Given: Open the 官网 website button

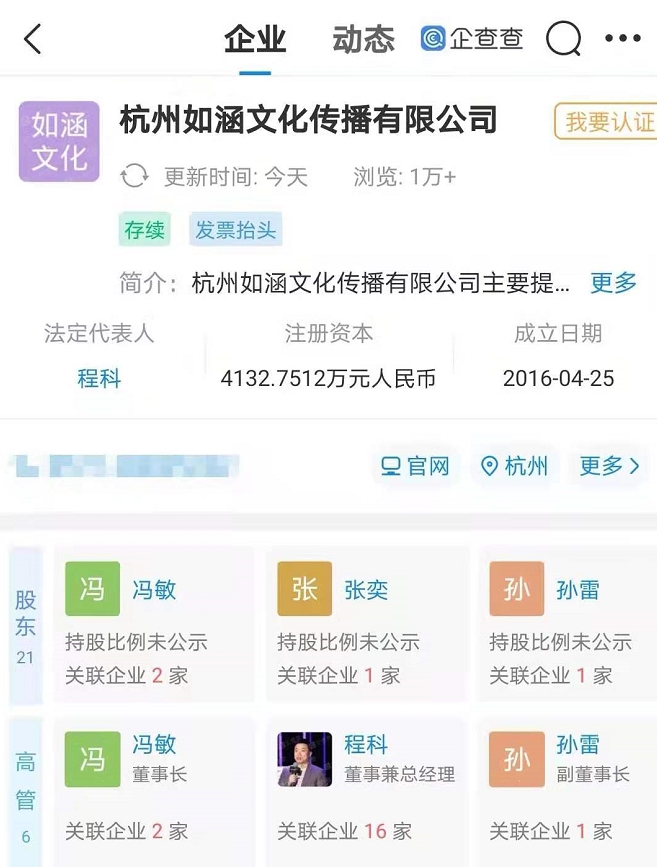Looking at the screenshot, I should tap(414, 466).
